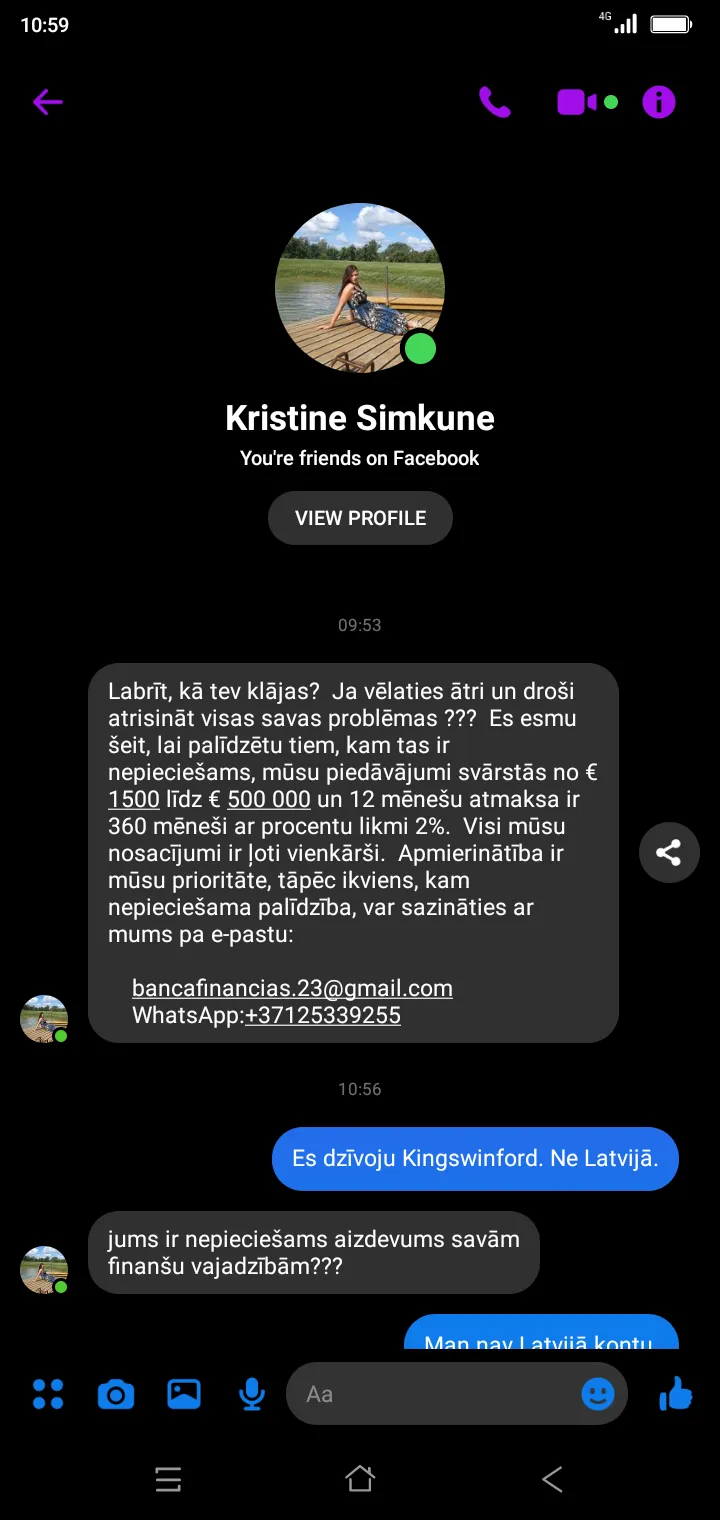Share the long loan offer message
The width and height of the screenshot is (720, 1520).
[x=669, y=853]
